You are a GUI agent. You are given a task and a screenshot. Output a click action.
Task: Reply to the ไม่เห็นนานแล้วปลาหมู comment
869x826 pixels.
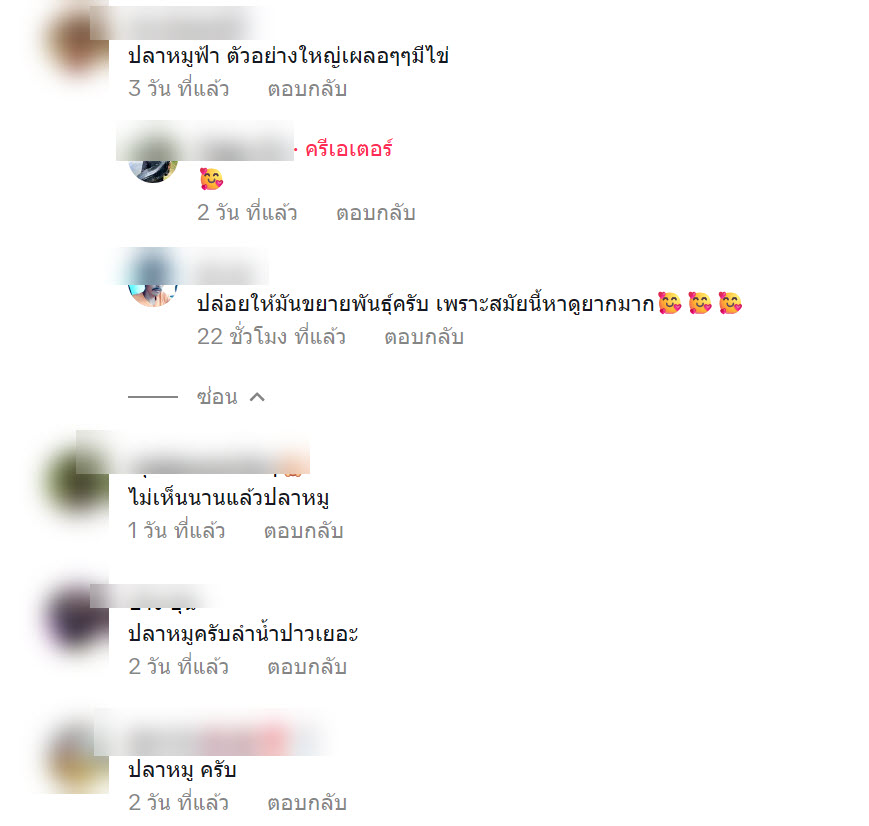coord(303,531)
